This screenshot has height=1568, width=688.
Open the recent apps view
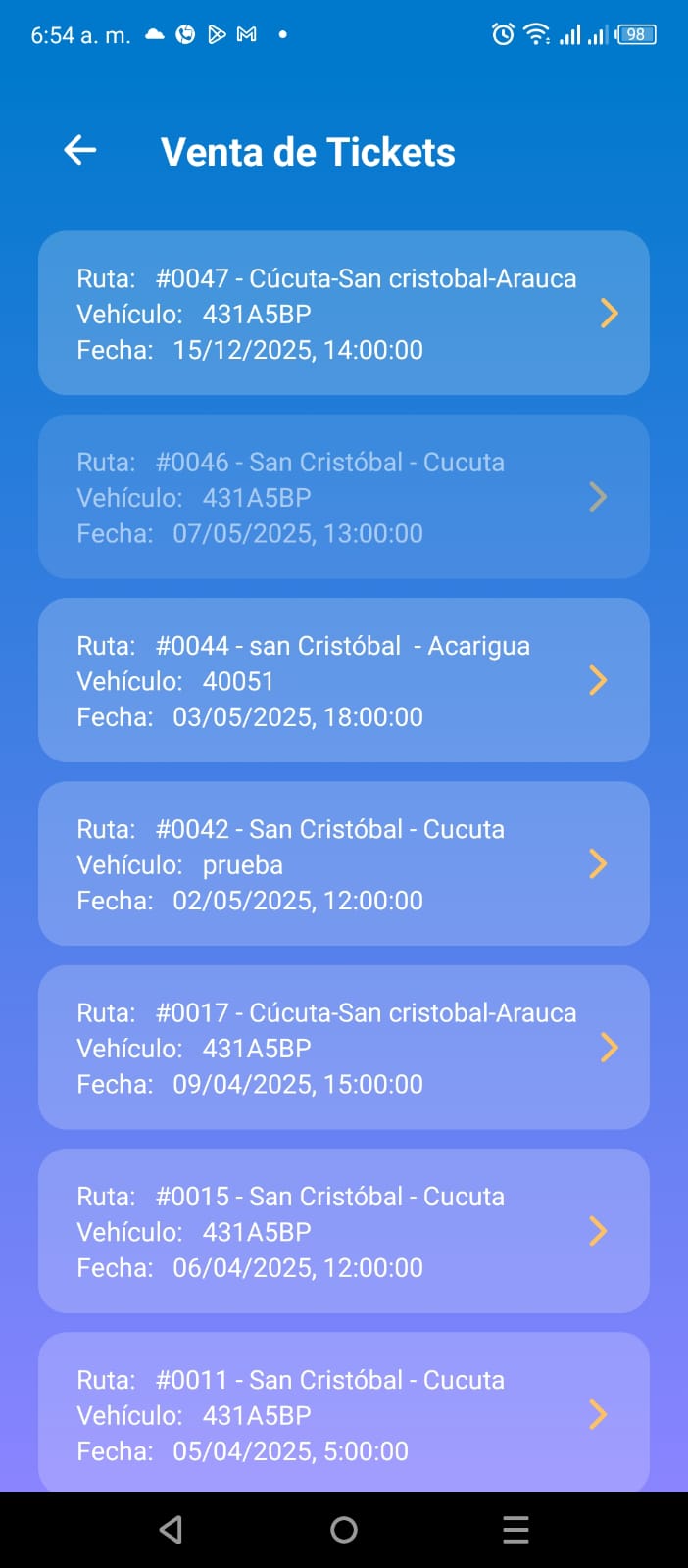(516, 1530)
